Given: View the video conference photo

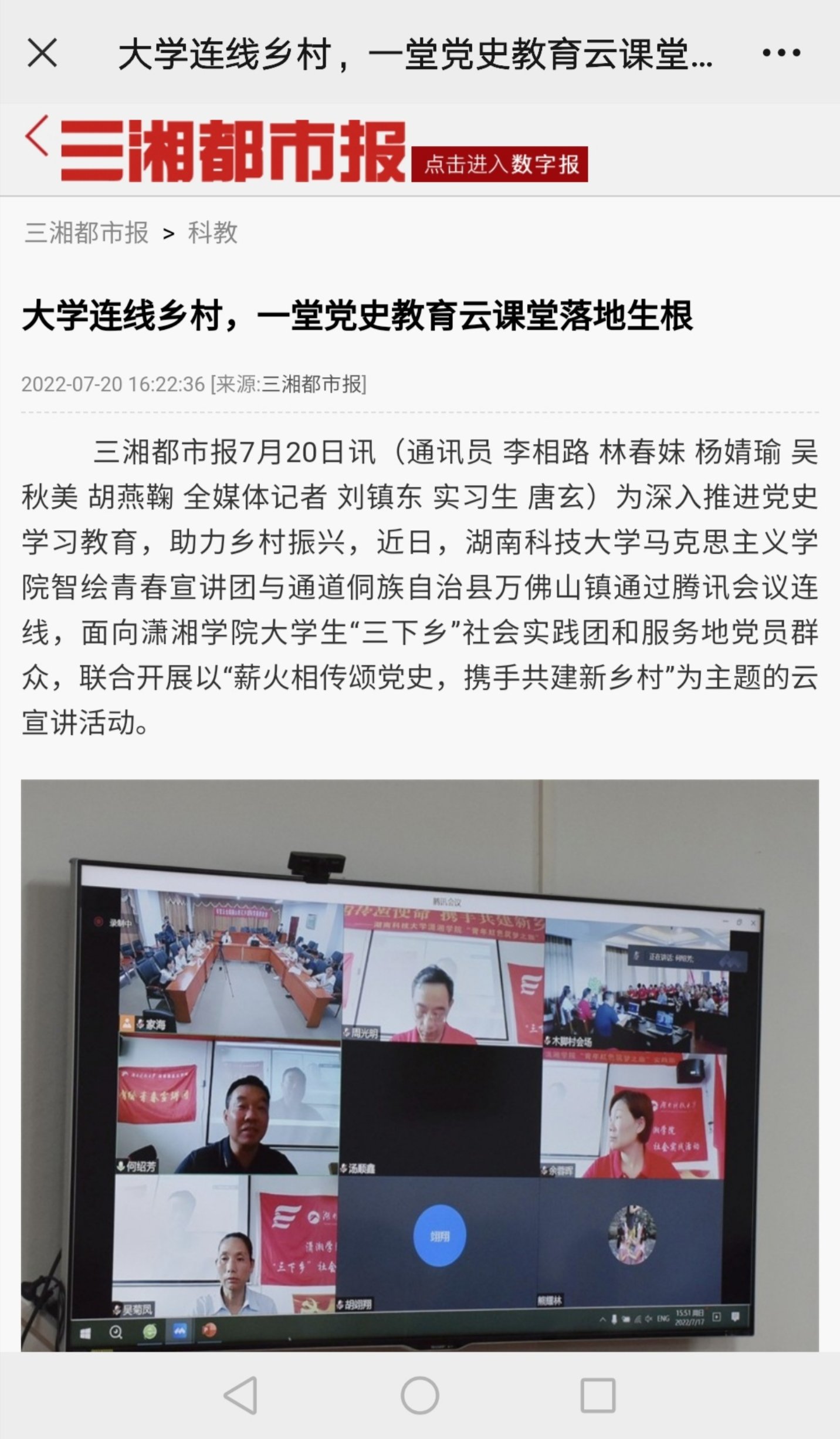Looking at the screenshot, I should pyautogui.click(x=419, y=1065).
